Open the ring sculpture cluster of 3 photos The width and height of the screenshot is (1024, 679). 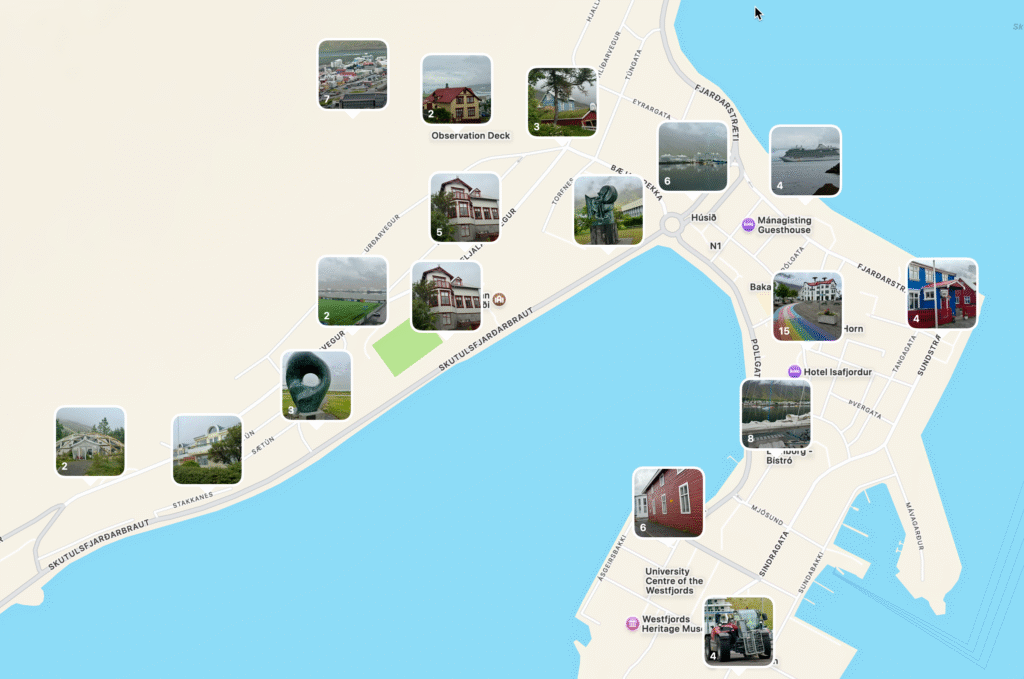[316, 385]
